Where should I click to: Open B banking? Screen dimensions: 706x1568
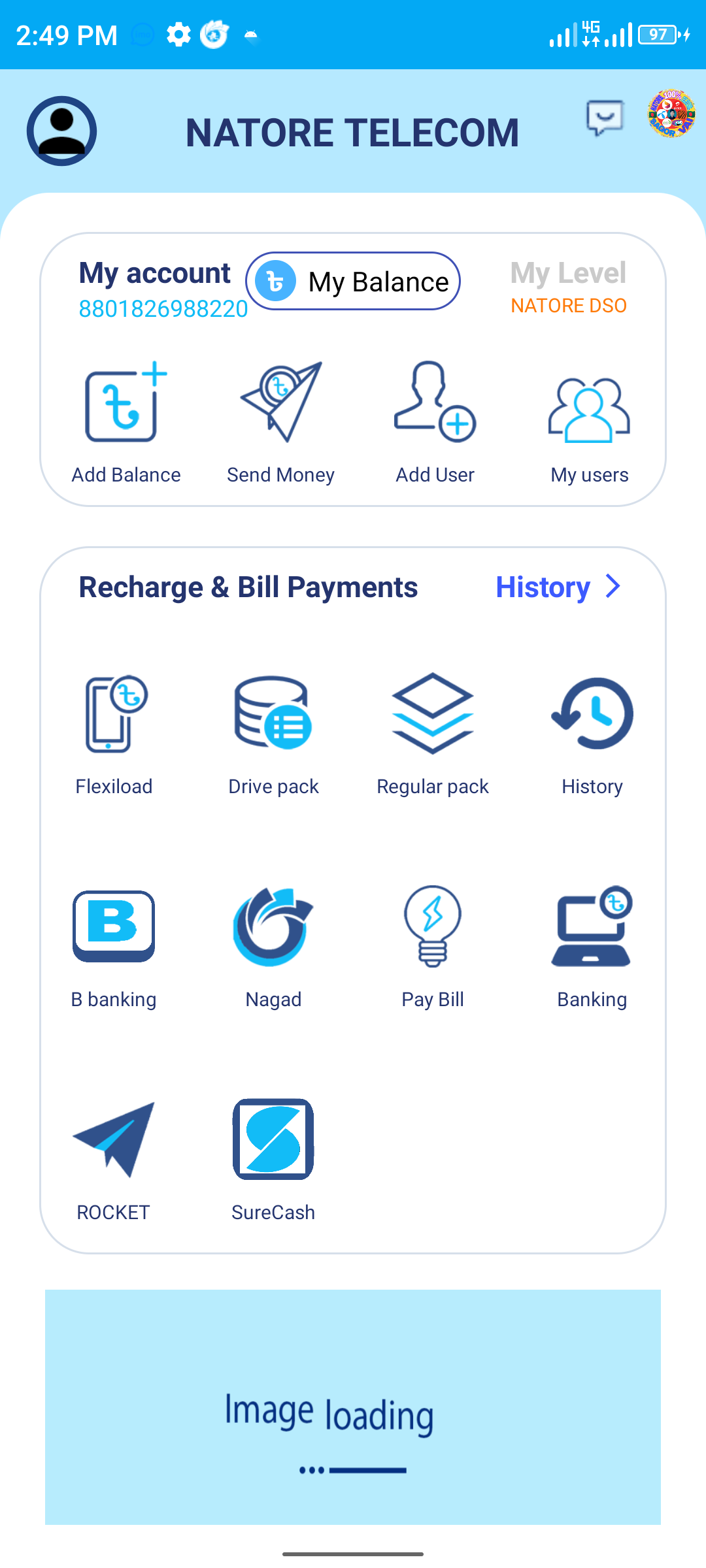click(114, 947)
